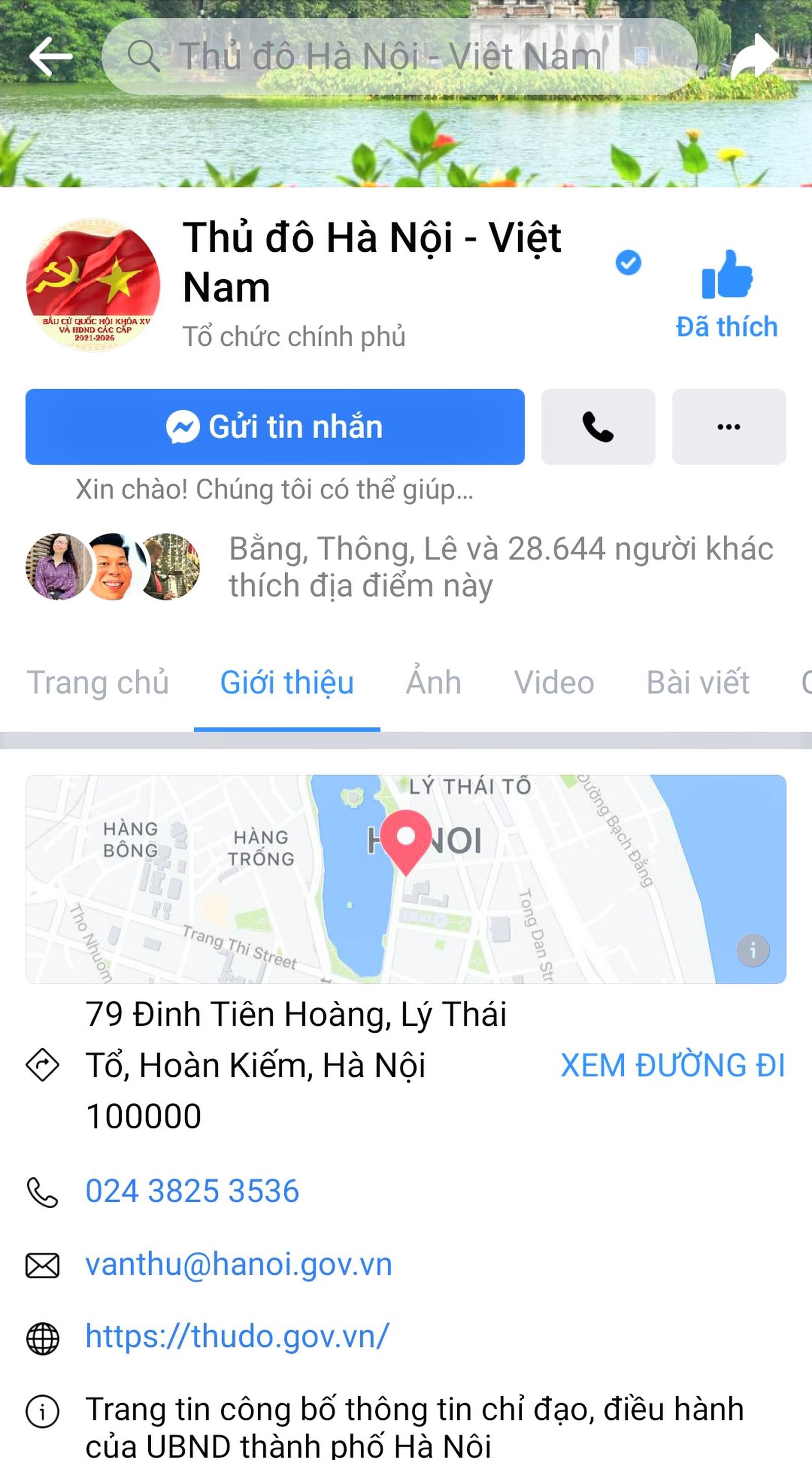
Task: Open the Ảnh tab
Action: (x=433, y=682)
